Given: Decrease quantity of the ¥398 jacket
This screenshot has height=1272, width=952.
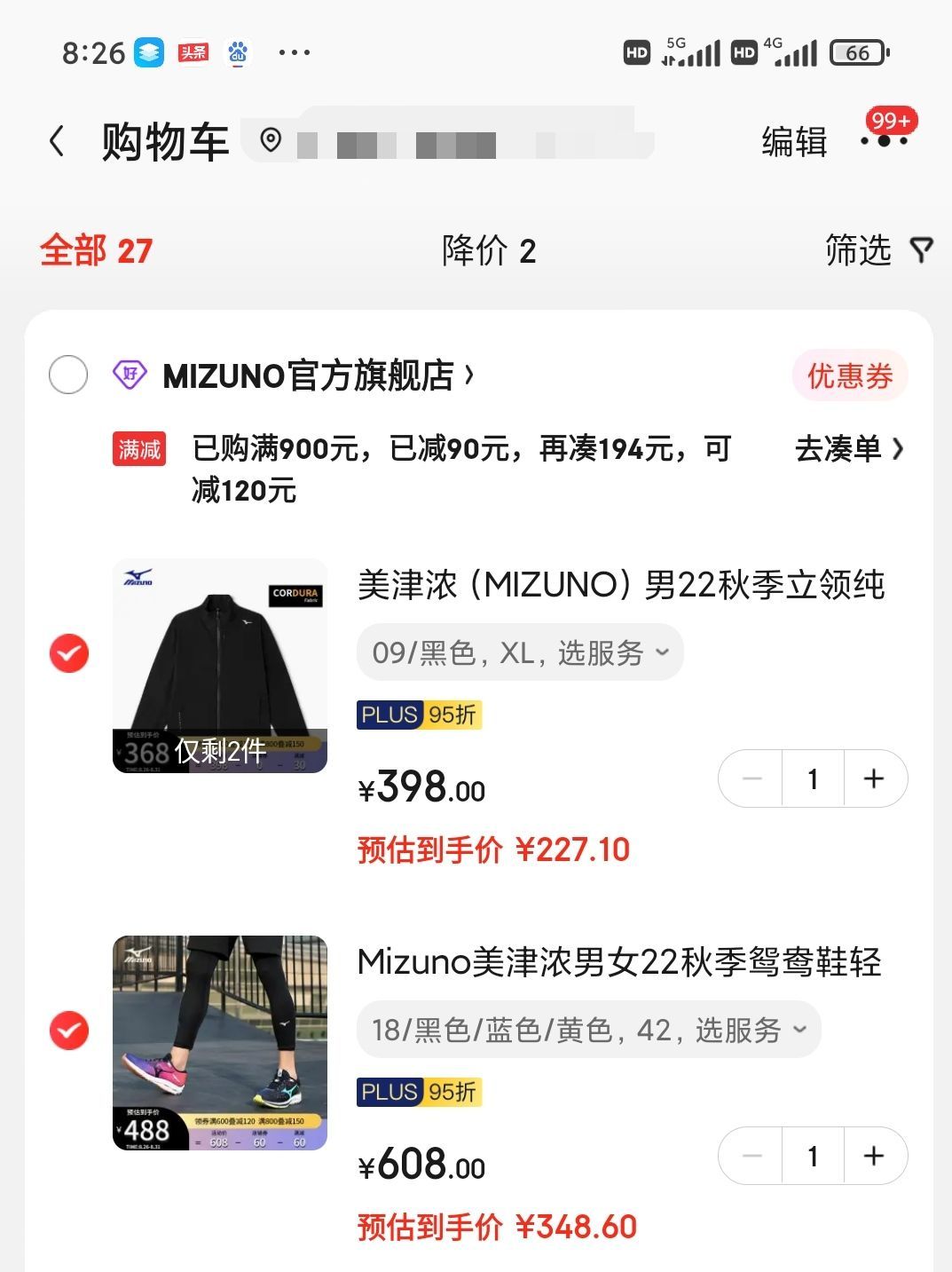Looking at the screenshot, I should [751, 778].
